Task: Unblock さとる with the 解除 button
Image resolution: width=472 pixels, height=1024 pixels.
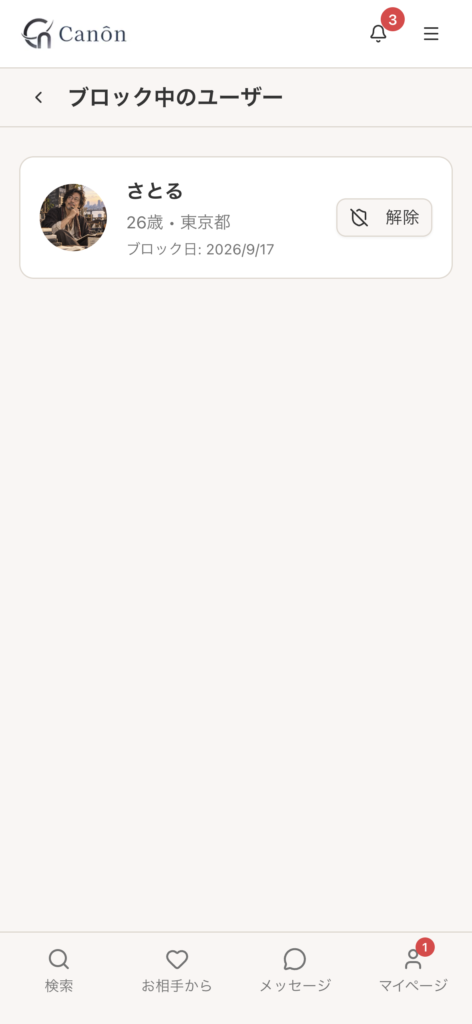Action: [x=384, y=217]
